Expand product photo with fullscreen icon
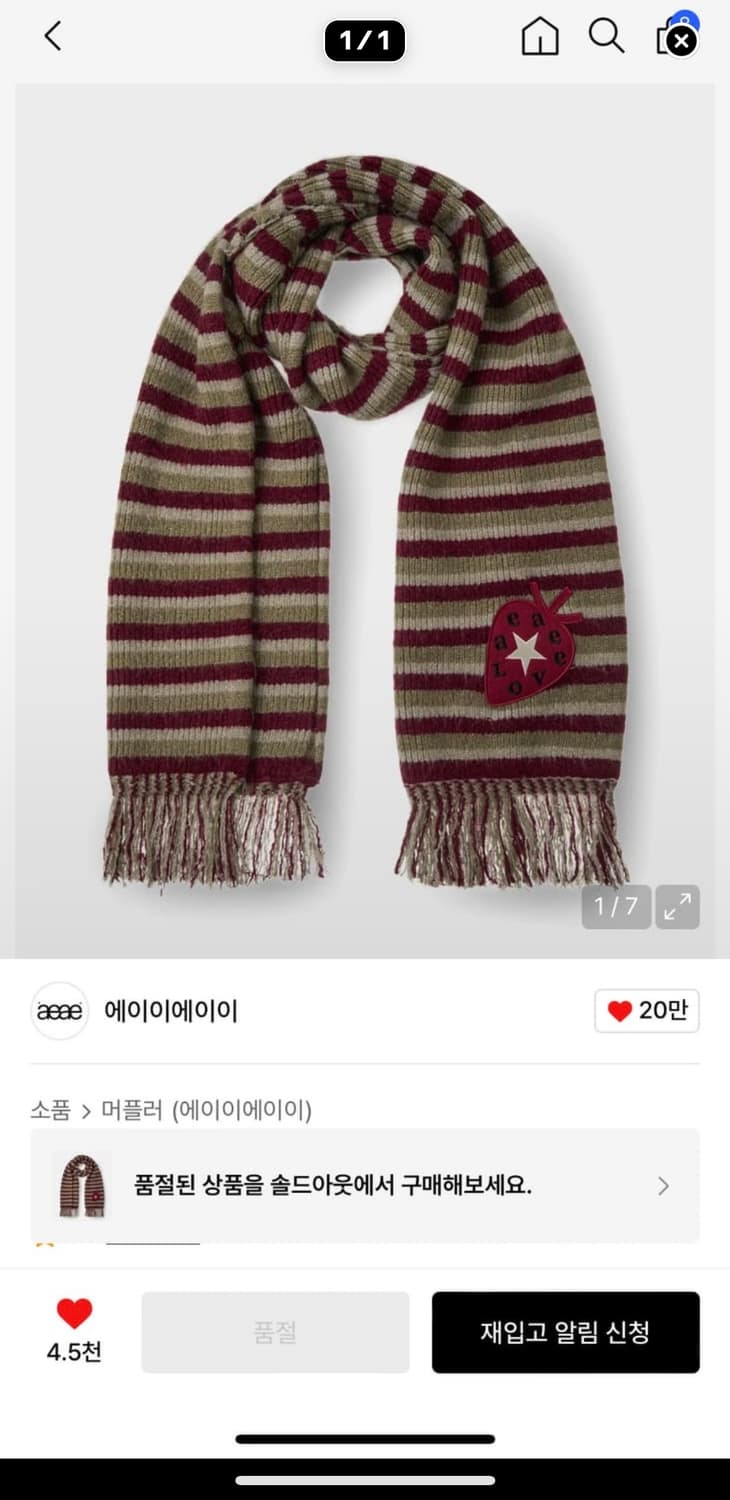The image size is (730, 1500). 678,906
